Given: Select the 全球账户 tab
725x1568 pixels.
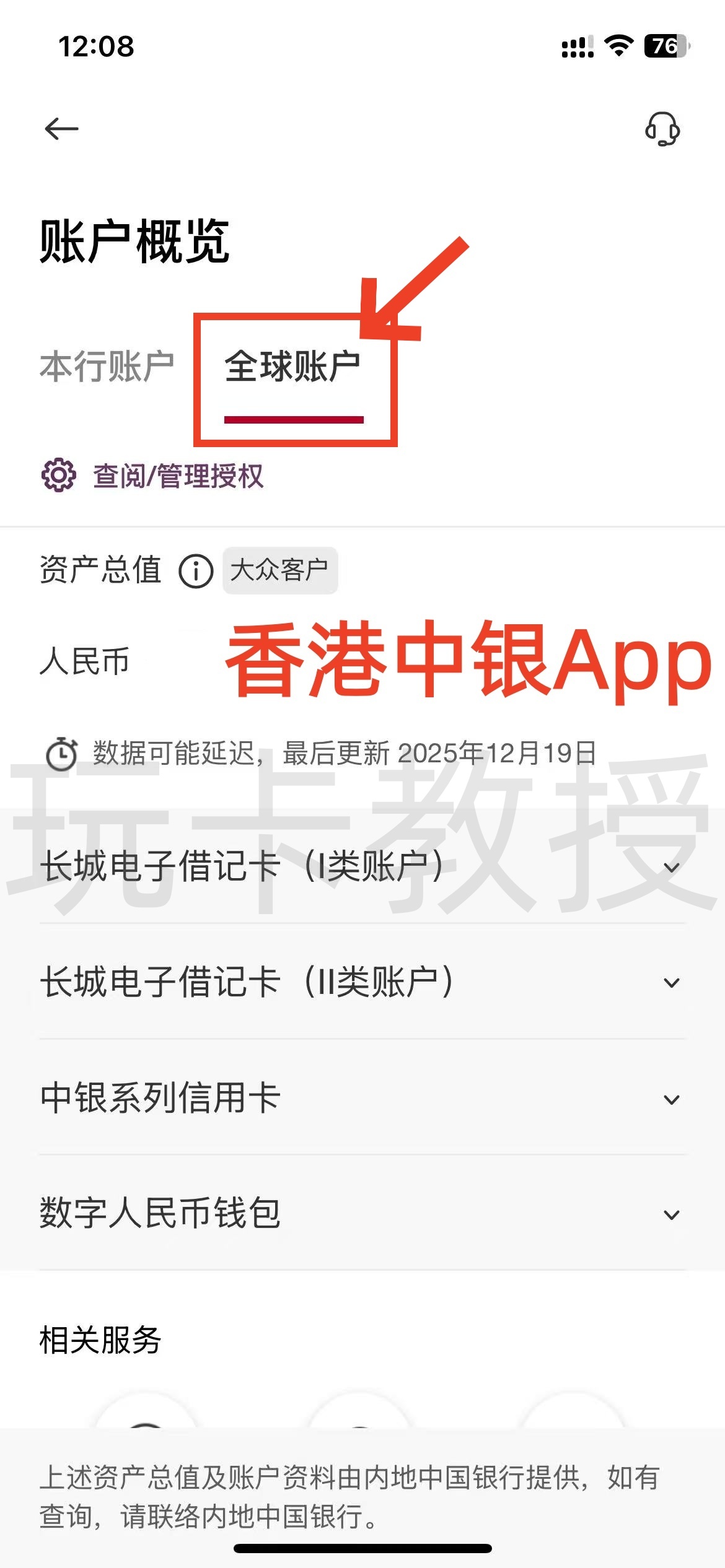Looking at the screenshot, I should coord(292,367).
